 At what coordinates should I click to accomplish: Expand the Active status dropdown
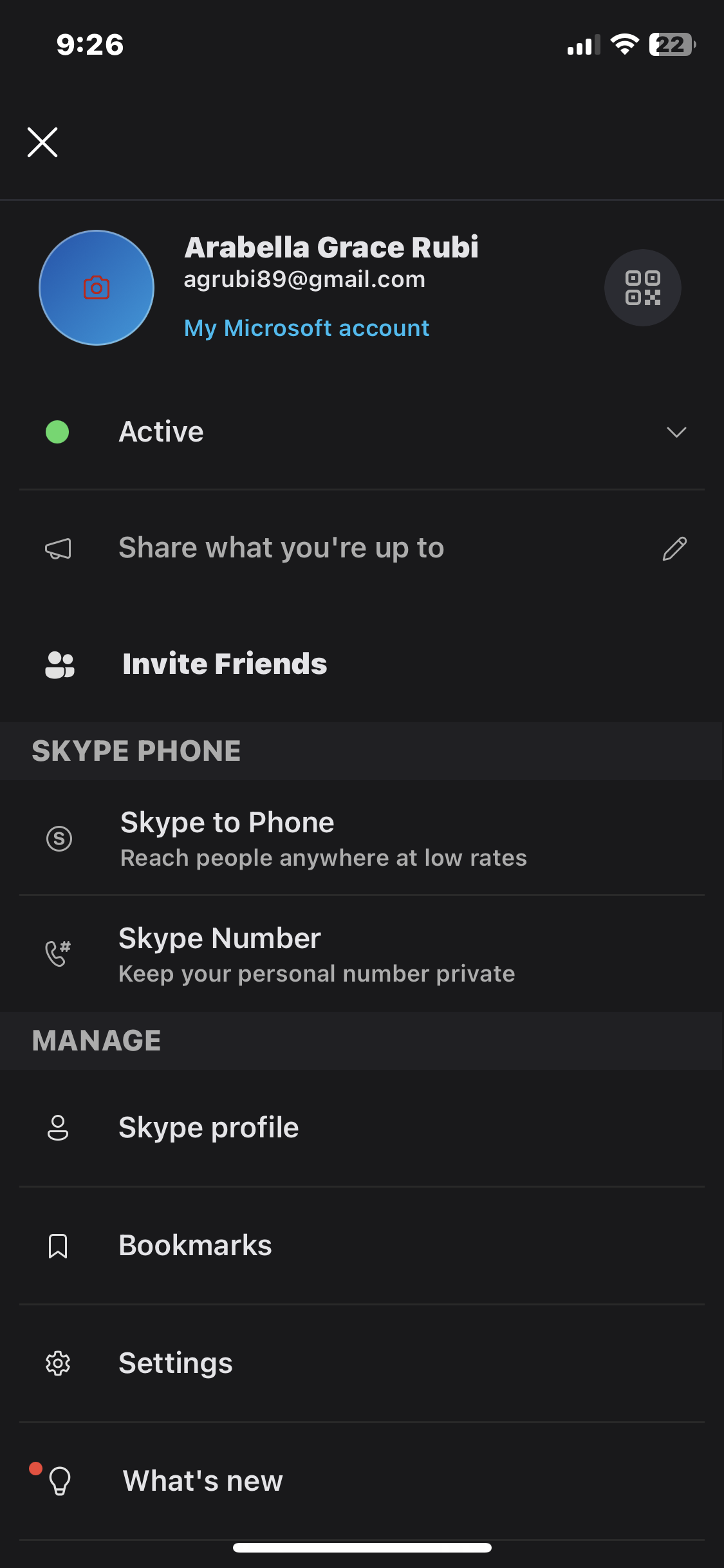pos(362,432)
